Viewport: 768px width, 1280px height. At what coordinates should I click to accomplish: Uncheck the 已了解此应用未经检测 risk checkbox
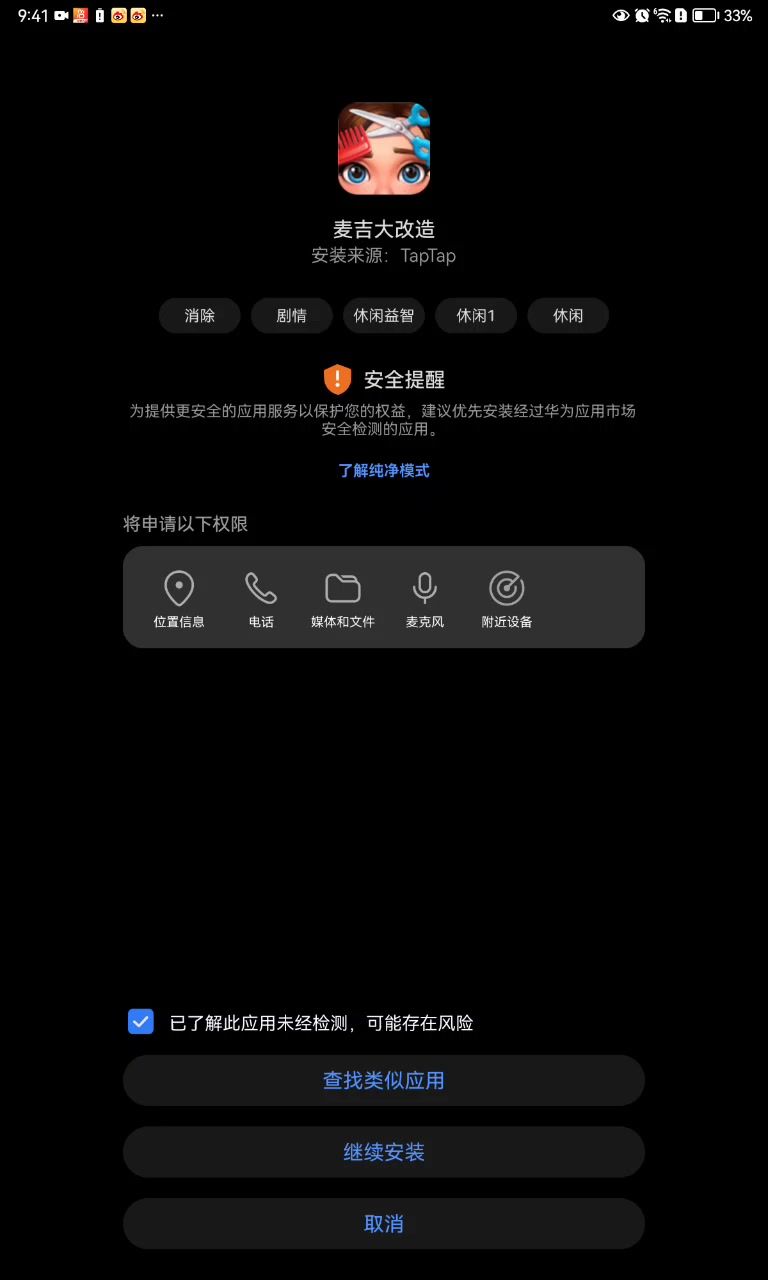[x=141, y=1021]
